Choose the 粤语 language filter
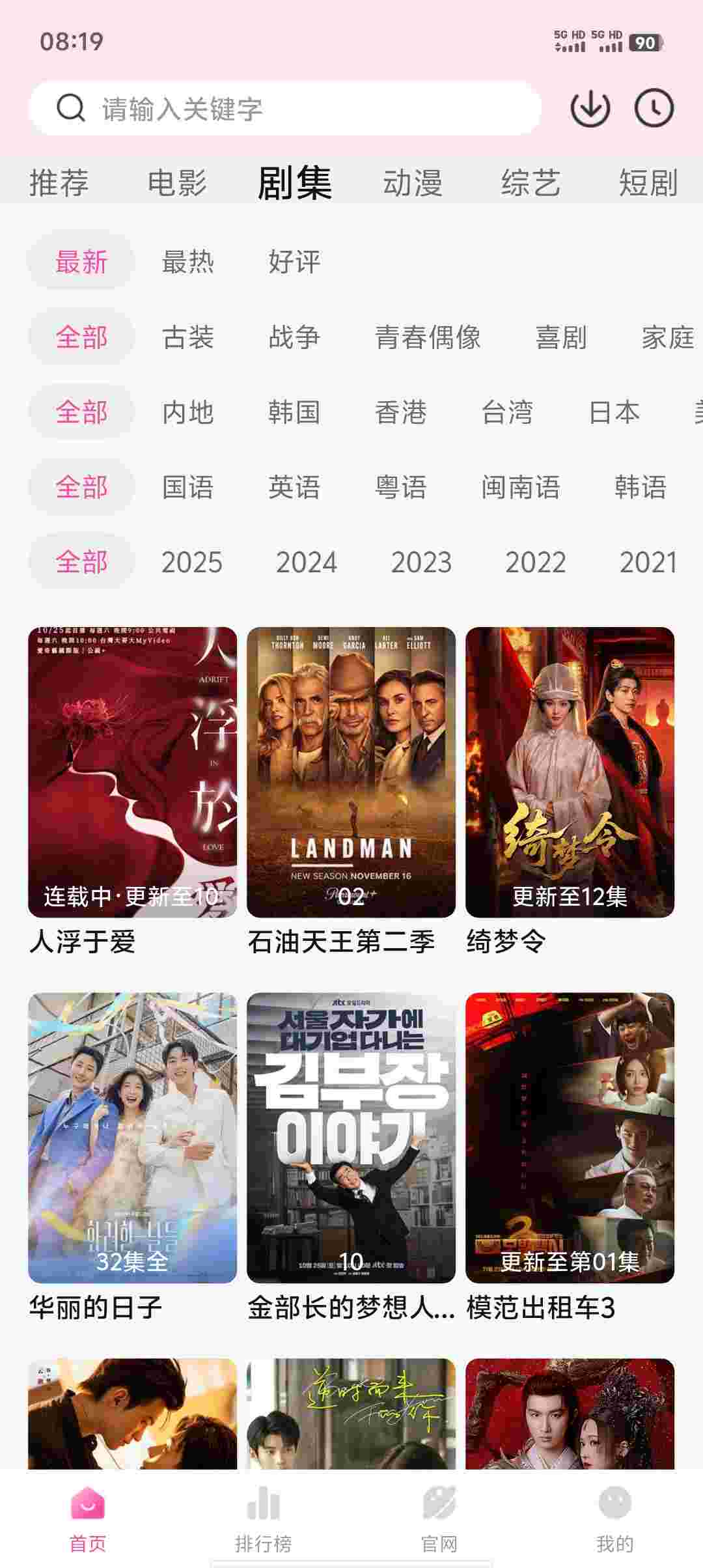Screen dimensions: 703x1568 tap(401, 487)
